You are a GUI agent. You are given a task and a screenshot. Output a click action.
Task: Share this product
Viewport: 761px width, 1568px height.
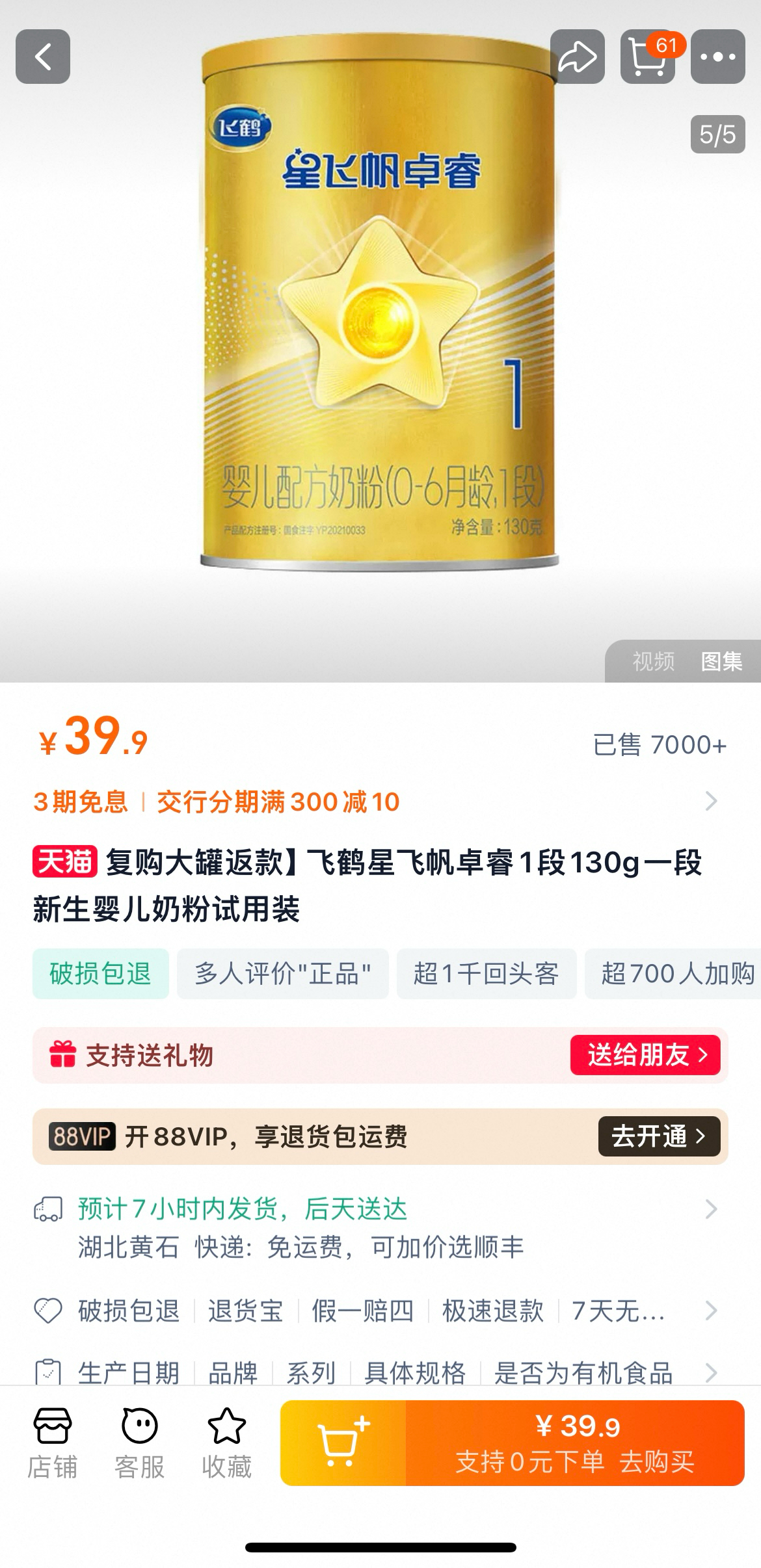577,57
